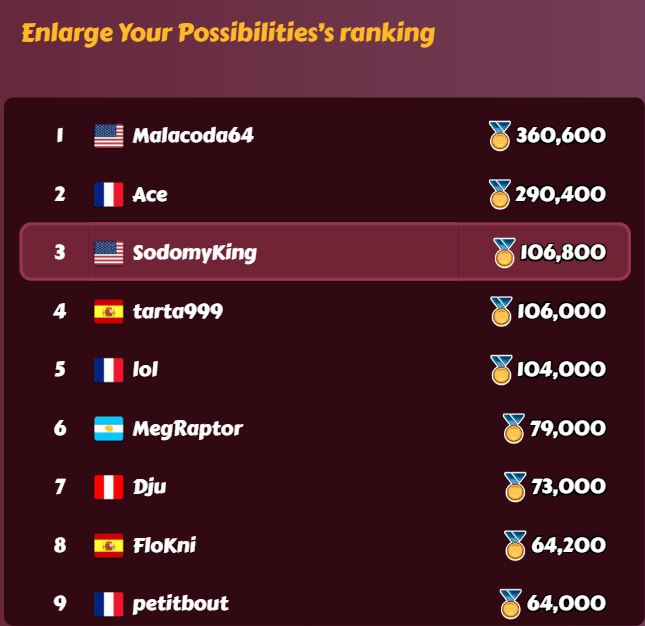Screen dimensions: 645x626
Task: Select the player Ace
Action: [x=150, y=194]
